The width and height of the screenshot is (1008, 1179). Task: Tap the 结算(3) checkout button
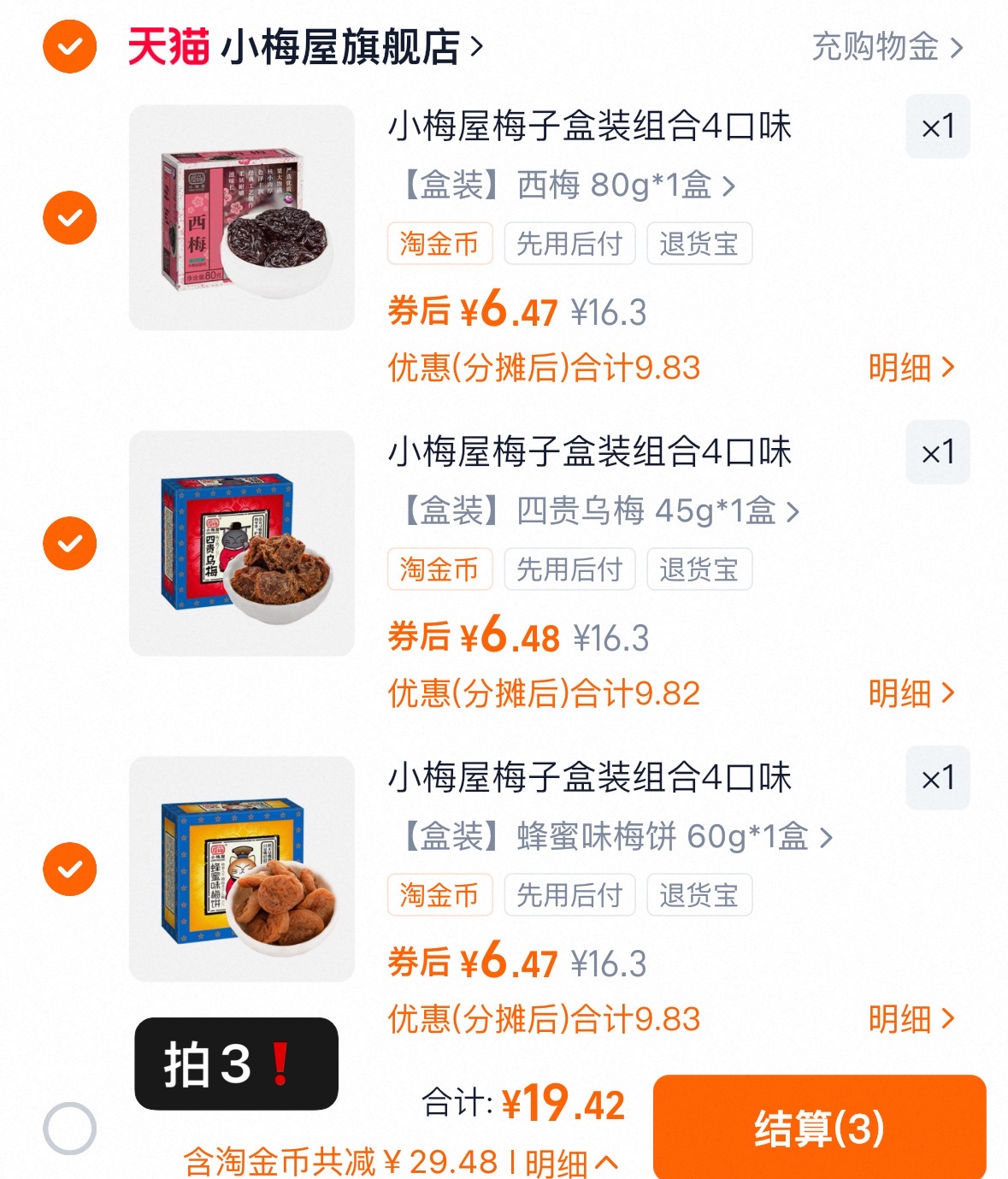click(821, 1129)
